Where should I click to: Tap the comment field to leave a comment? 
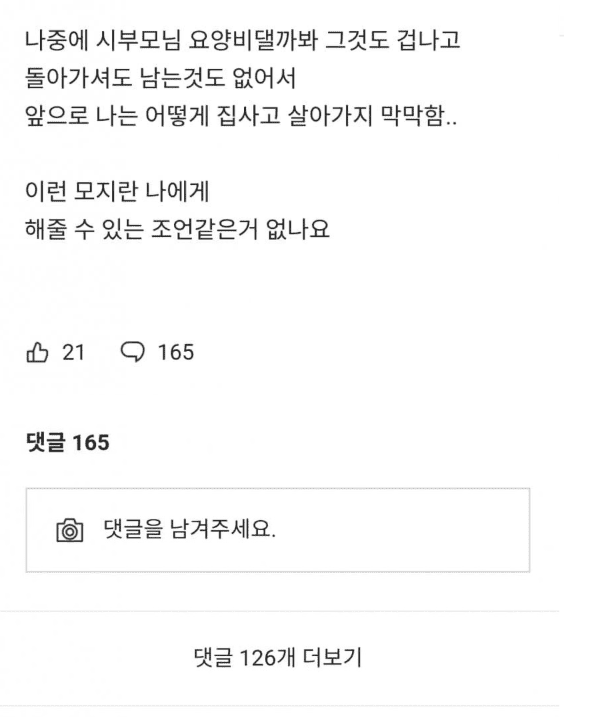pyautogui.click(x=300, y=529)
